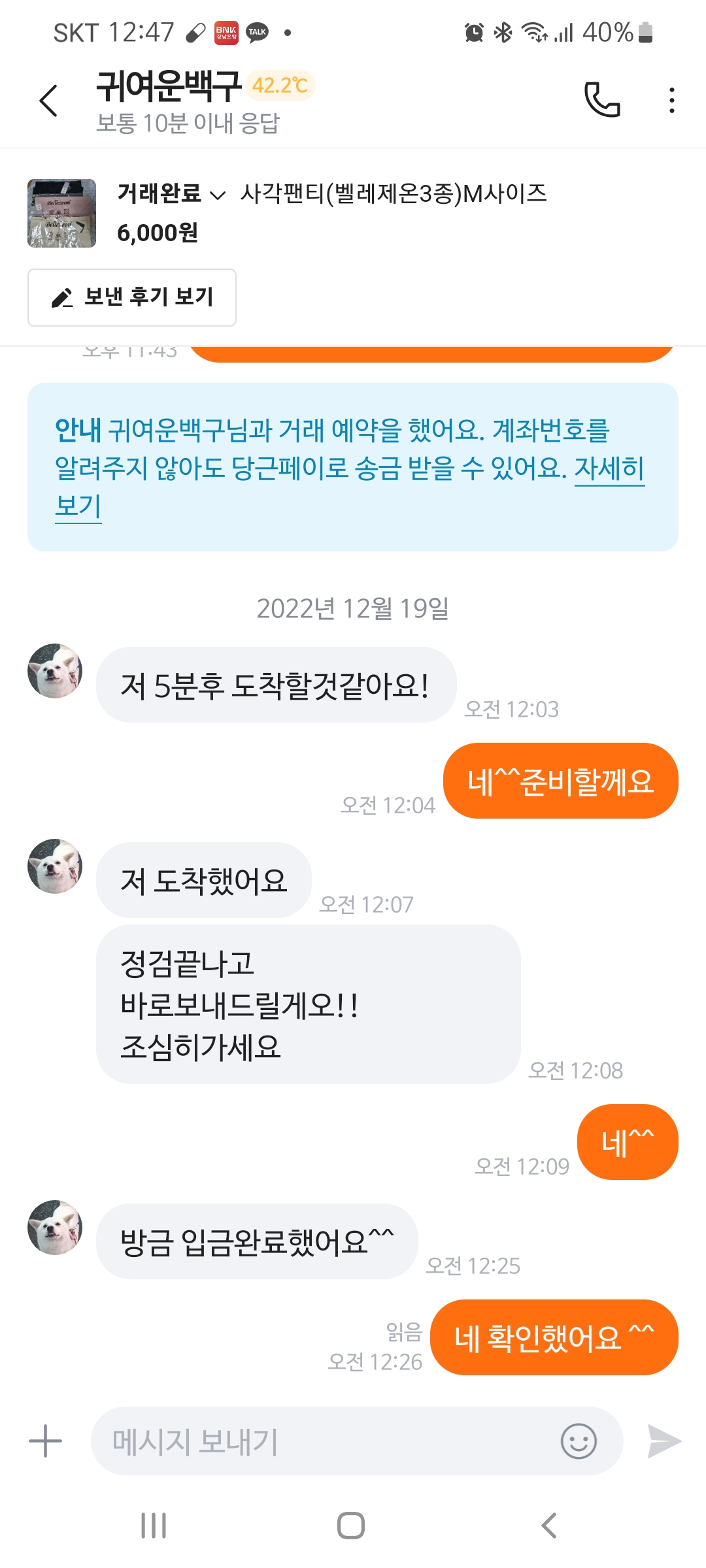This screenshot has width=706, height=1568.
Task: Open 귀여운백구's avatar beside 저 도착했어요
Action: tap(55, 866)
